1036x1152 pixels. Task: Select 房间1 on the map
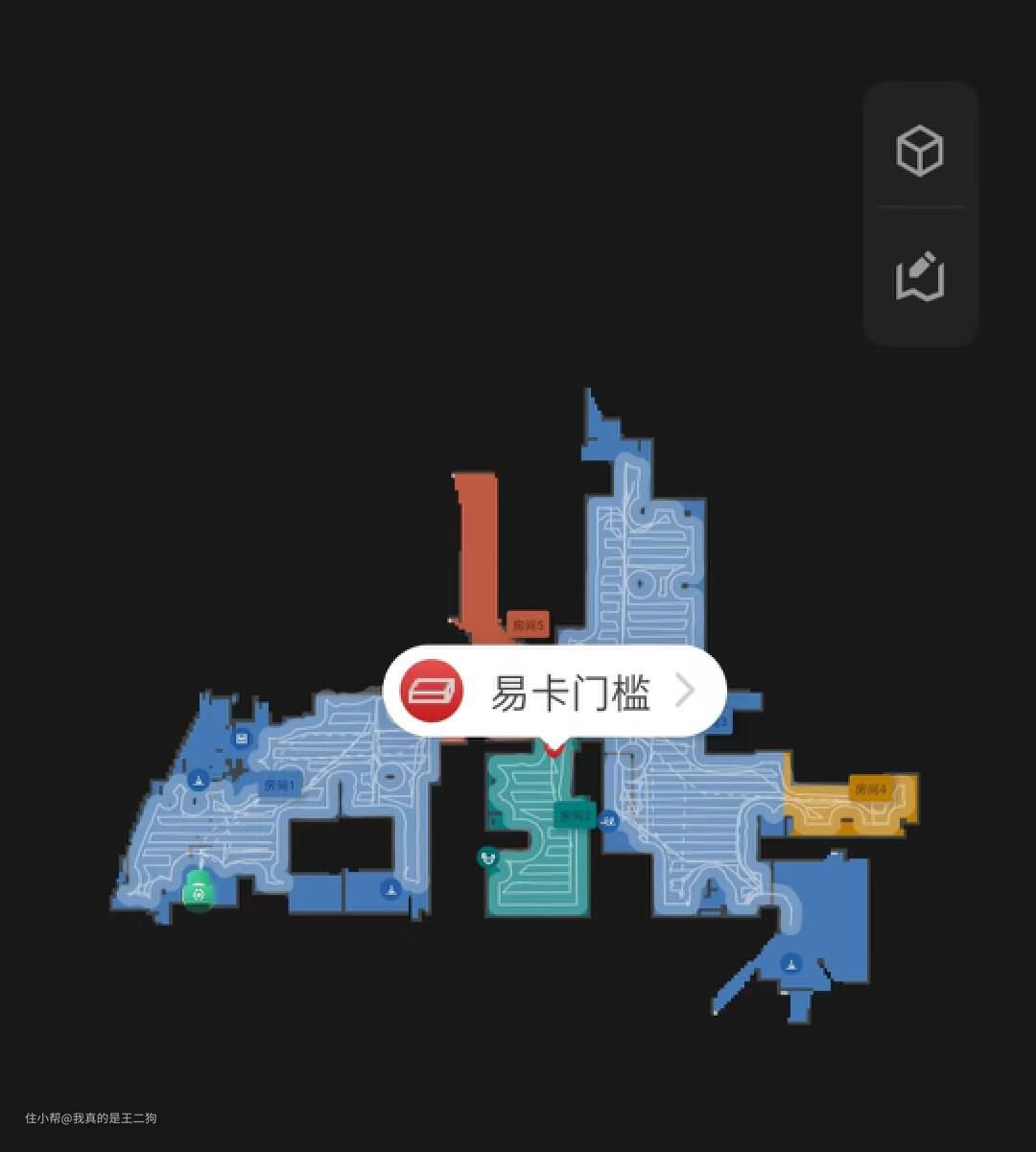(281, 786)
